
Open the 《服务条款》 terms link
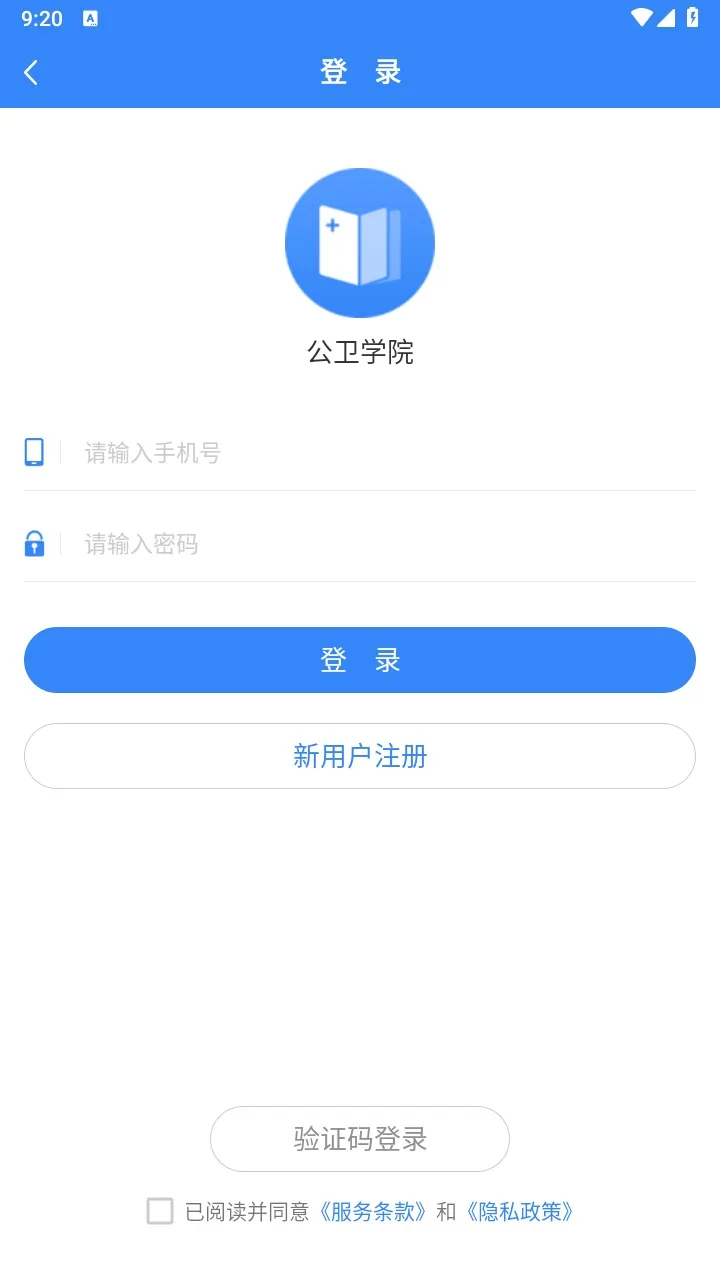pos(374,1212)
